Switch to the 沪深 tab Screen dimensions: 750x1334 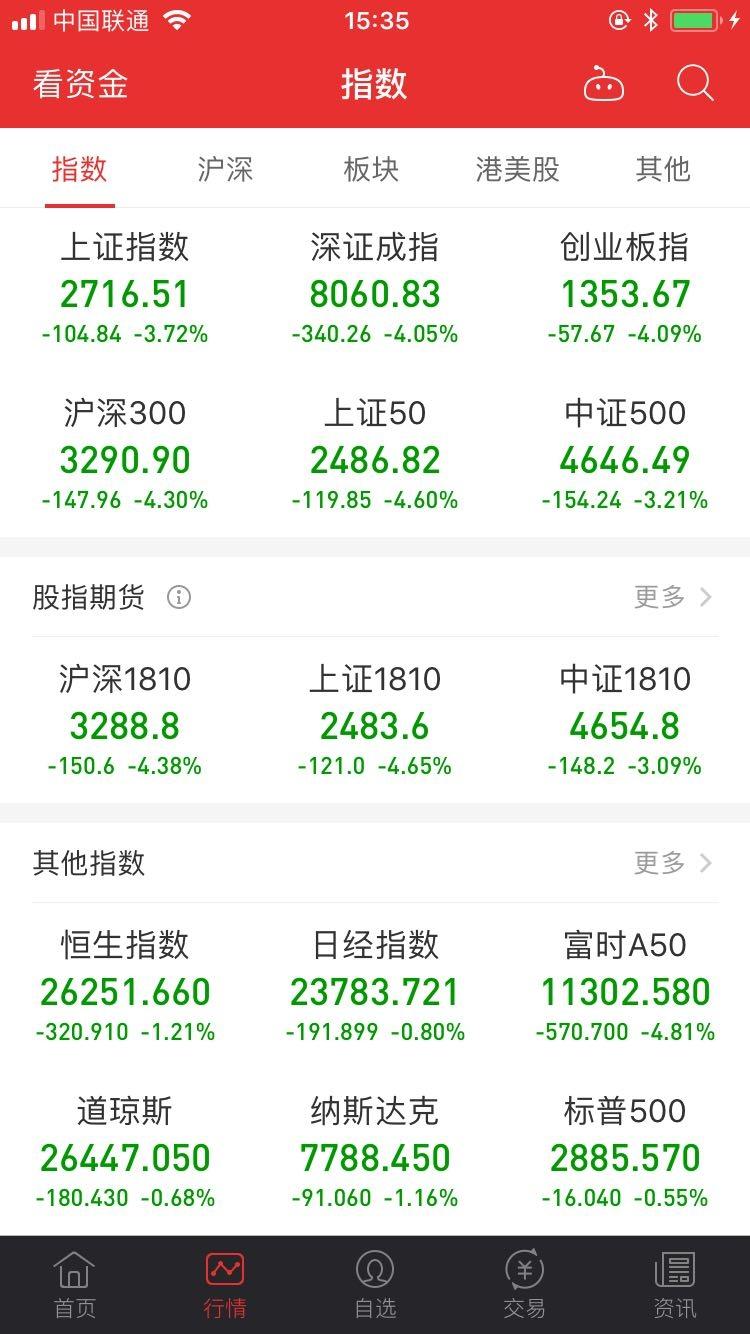(x=225, y=169)
